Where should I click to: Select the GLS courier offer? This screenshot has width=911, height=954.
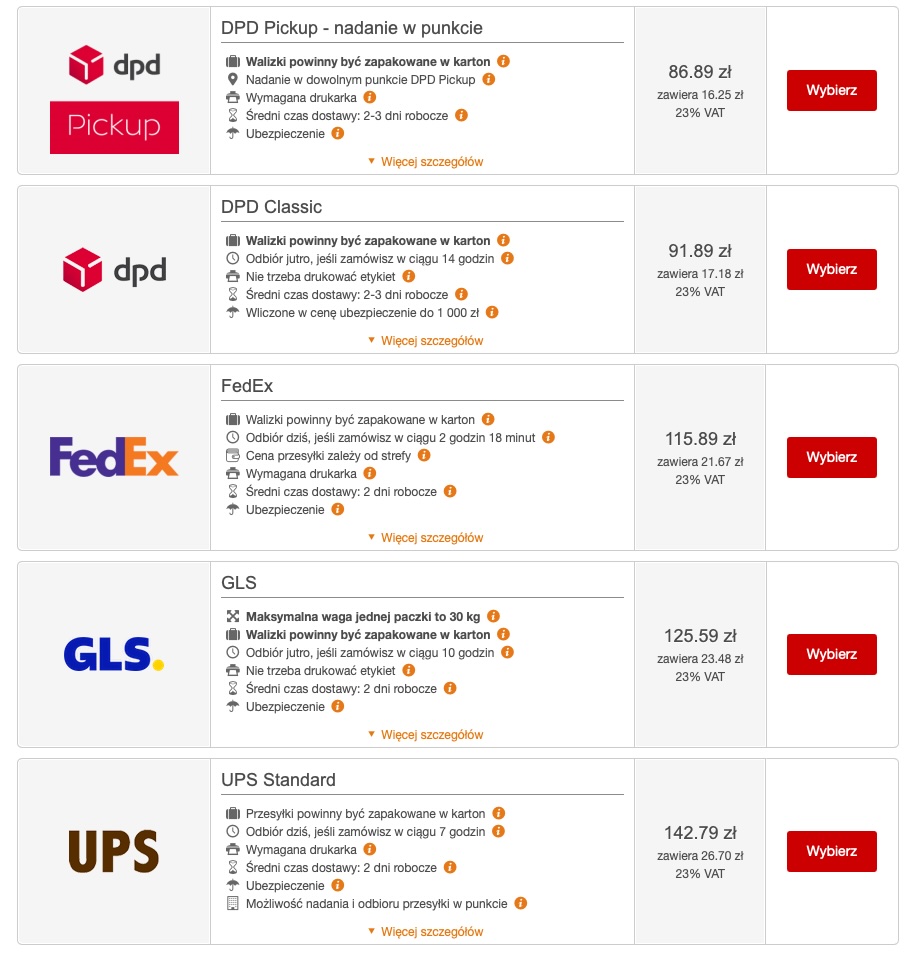pyautogui.click(x=831, y=654)
